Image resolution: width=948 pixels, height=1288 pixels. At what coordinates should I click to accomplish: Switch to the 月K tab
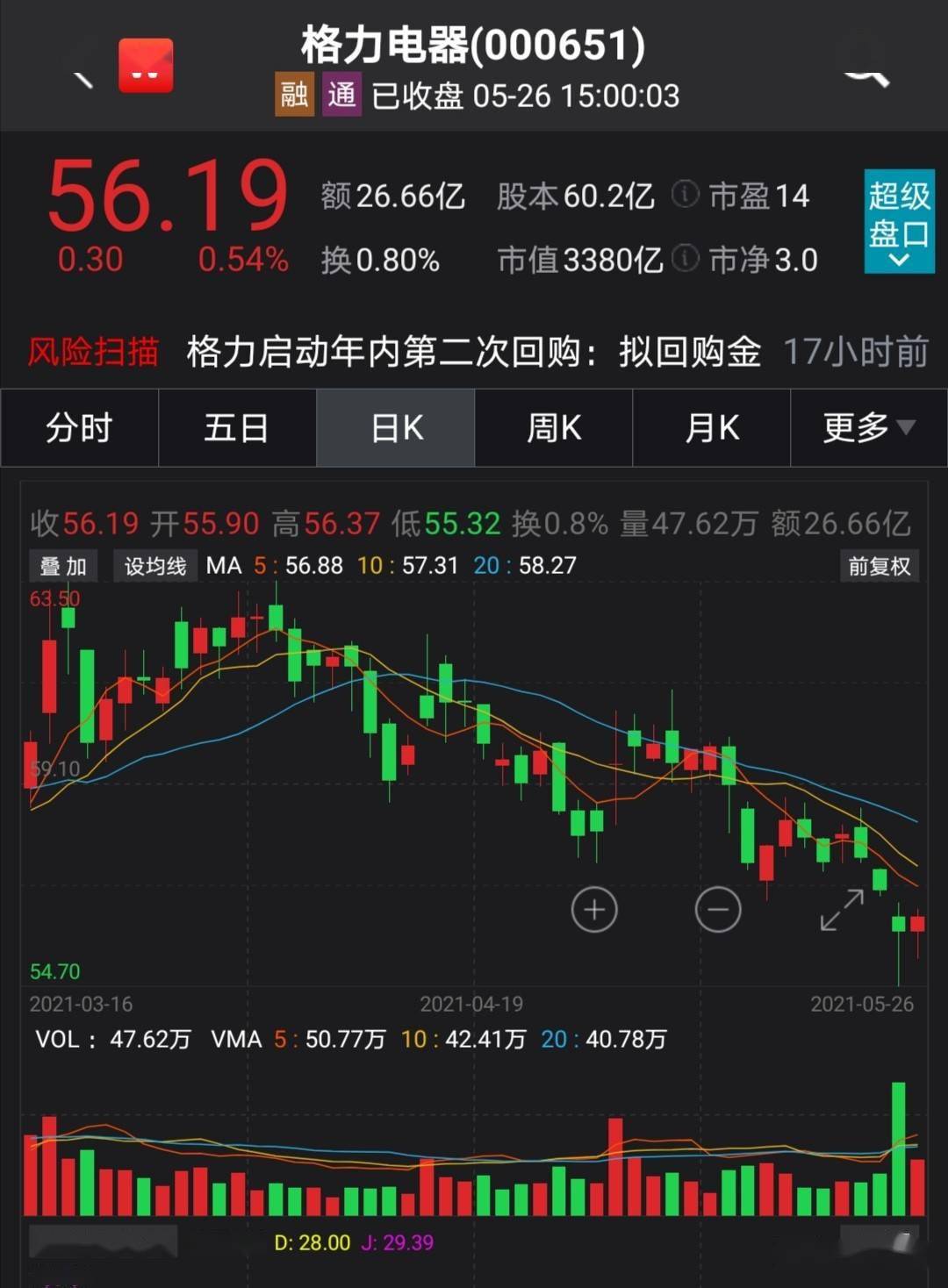[712, 428]
